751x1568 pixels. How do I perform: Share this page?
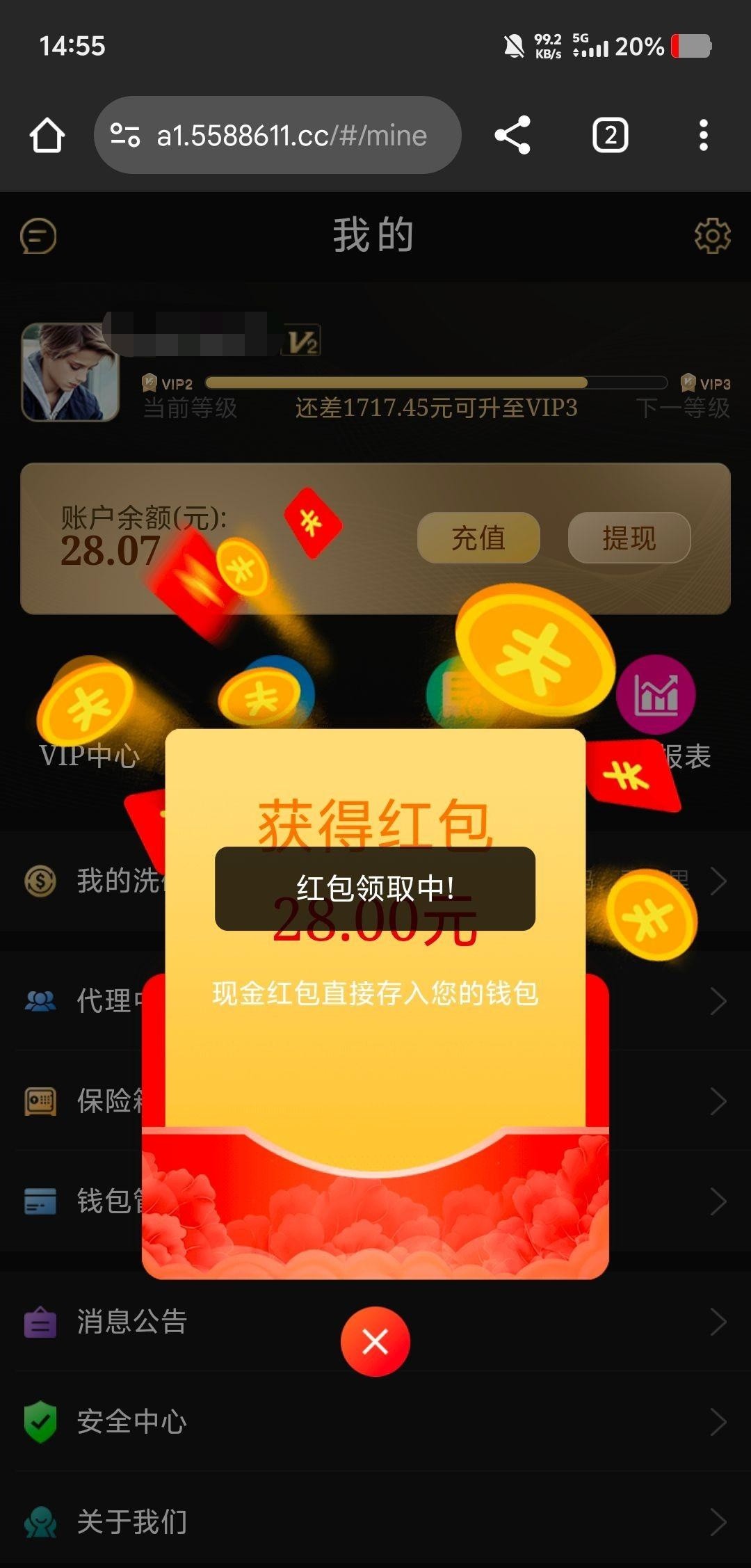pyautogui.click(x=512, y=135)
